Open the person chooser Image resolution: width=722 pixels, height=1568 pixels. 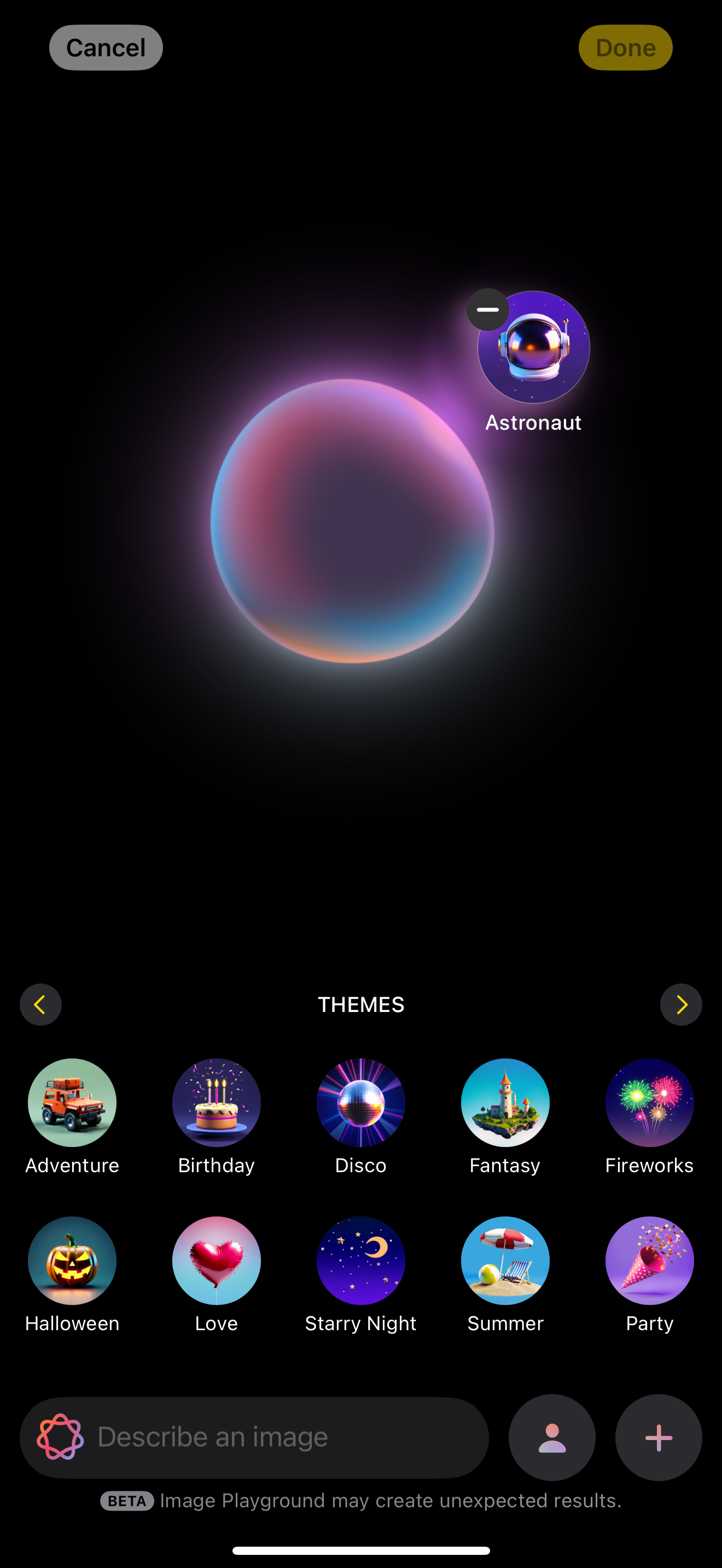pos(551,1437)
